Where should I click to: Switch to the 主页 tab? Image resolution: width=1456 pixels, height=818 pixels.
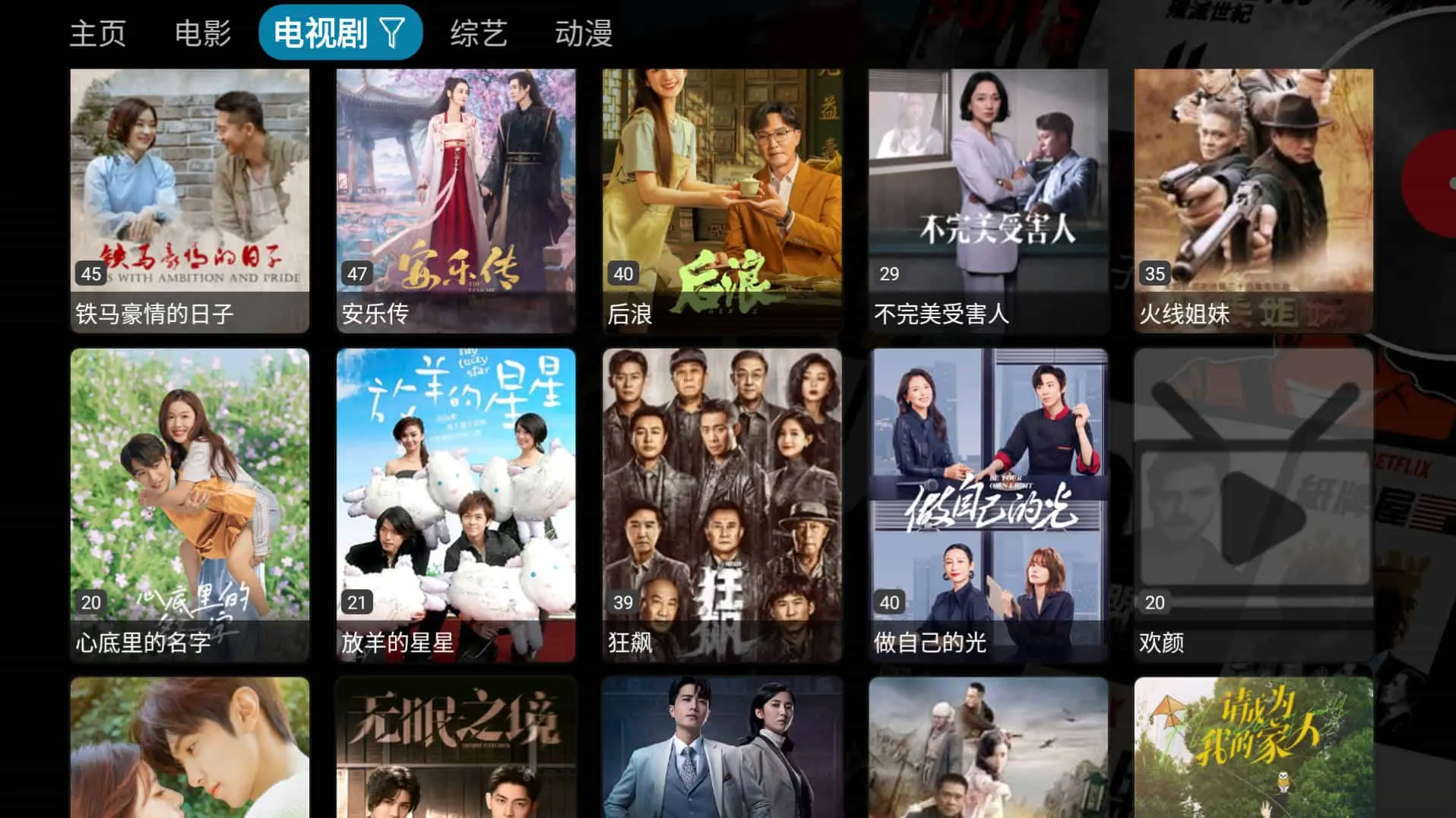(97, 33)
